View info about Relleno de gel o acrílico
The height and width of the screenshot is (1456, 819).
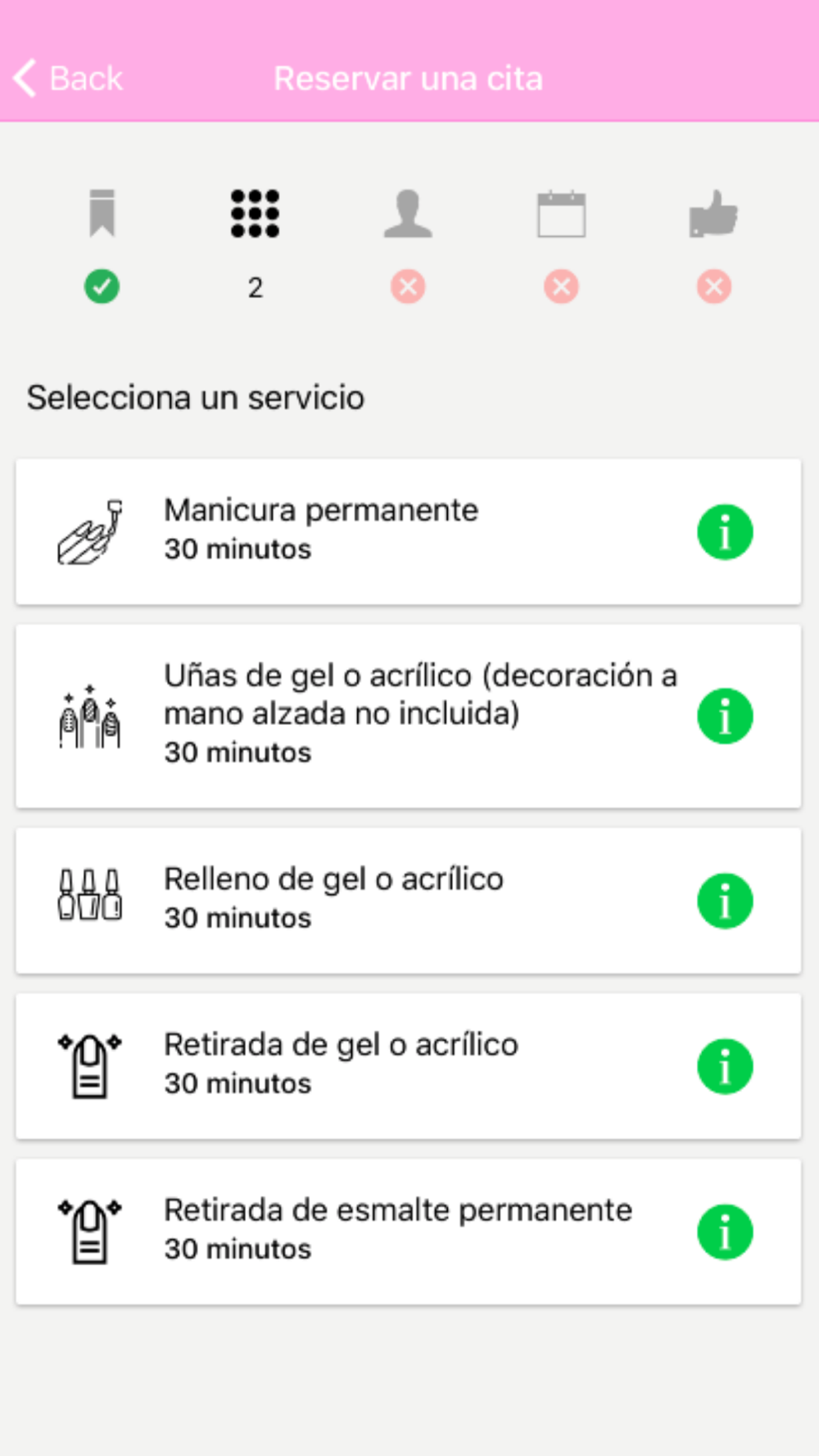pos(725,901)
